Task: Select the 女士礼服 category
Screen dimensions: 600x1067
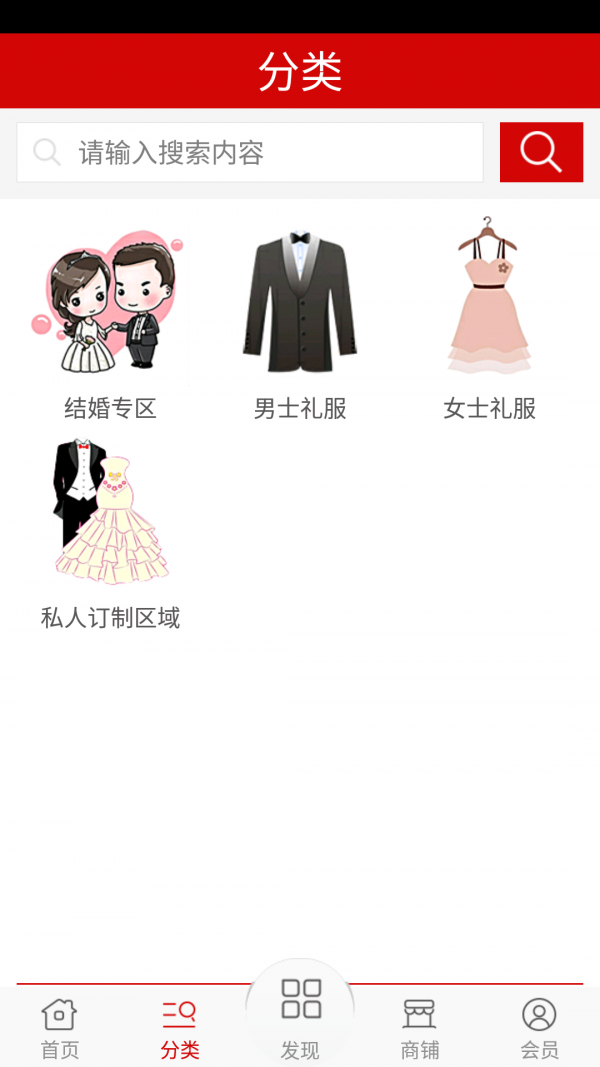Action: coord(489,322)
